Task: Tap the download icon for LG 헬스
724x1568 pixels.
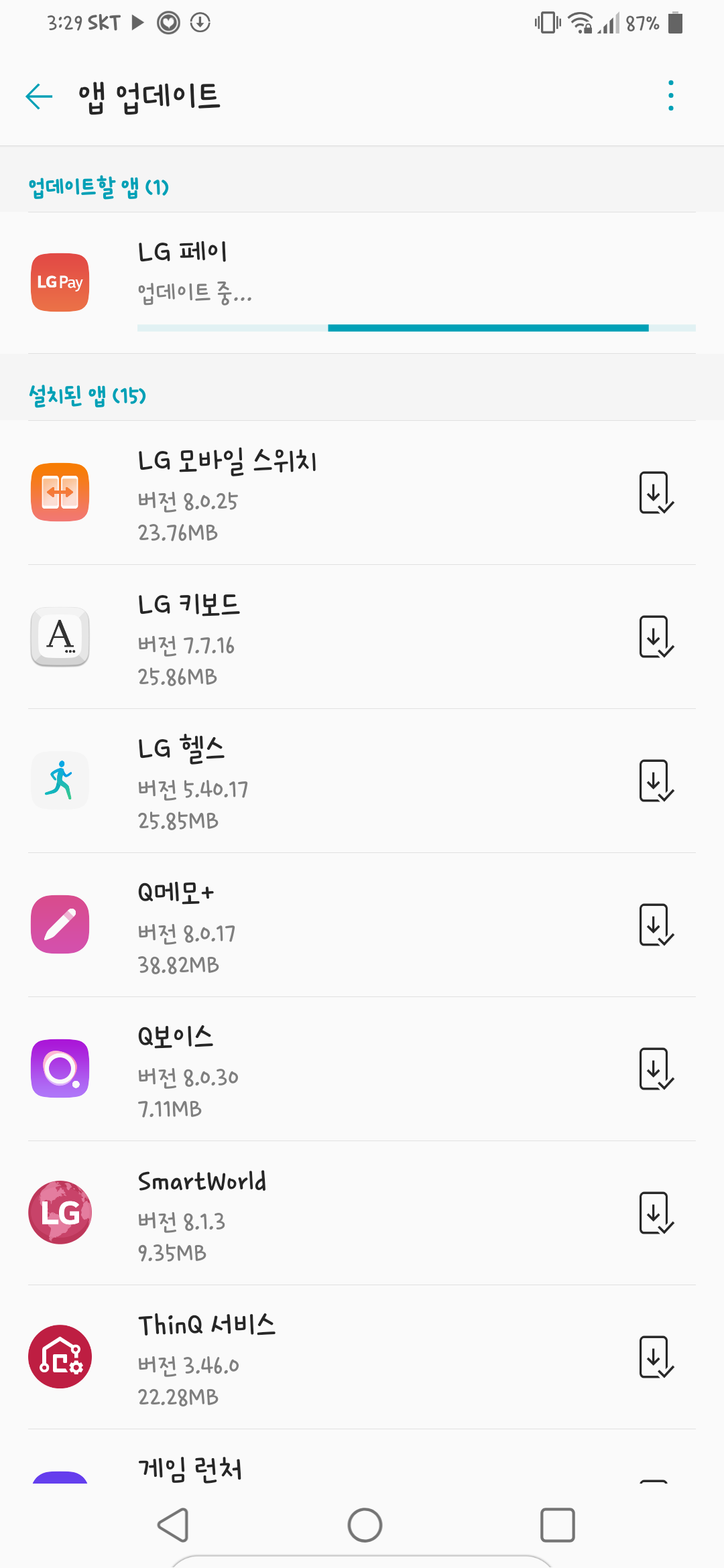Action: [656, 781]
